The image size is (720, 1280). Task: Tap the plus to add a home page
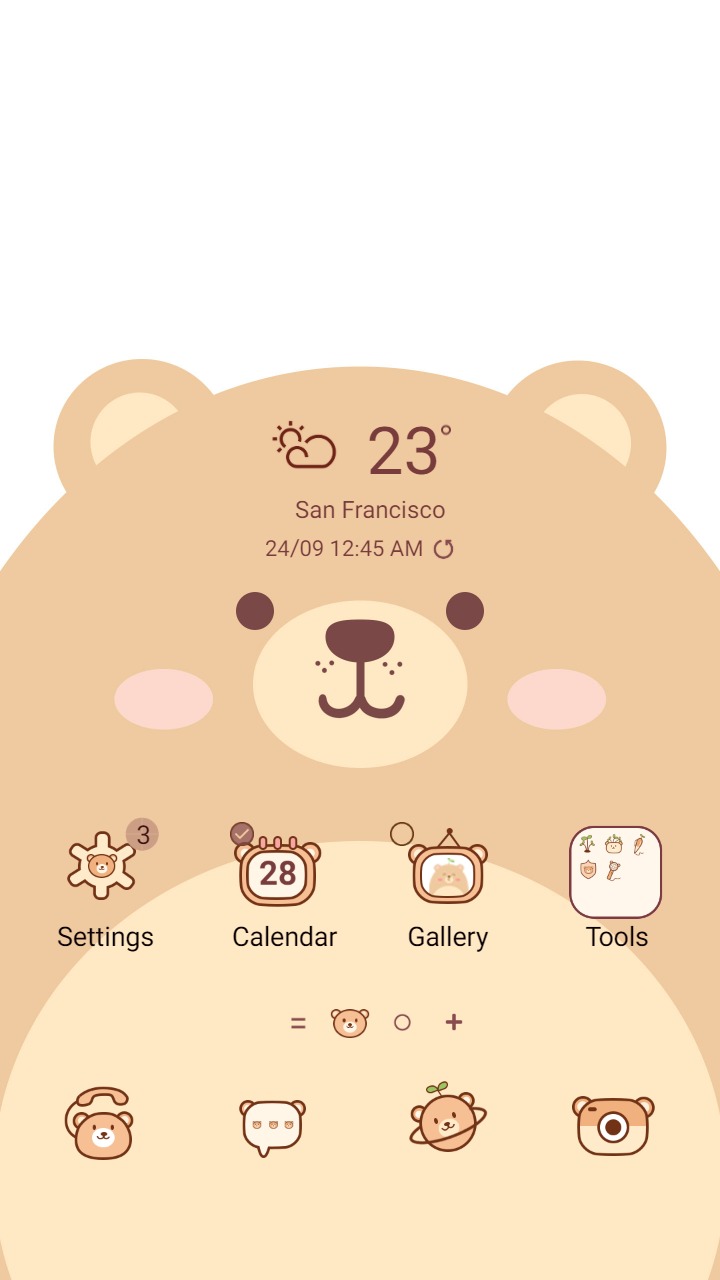click(x=454, y=1022)
